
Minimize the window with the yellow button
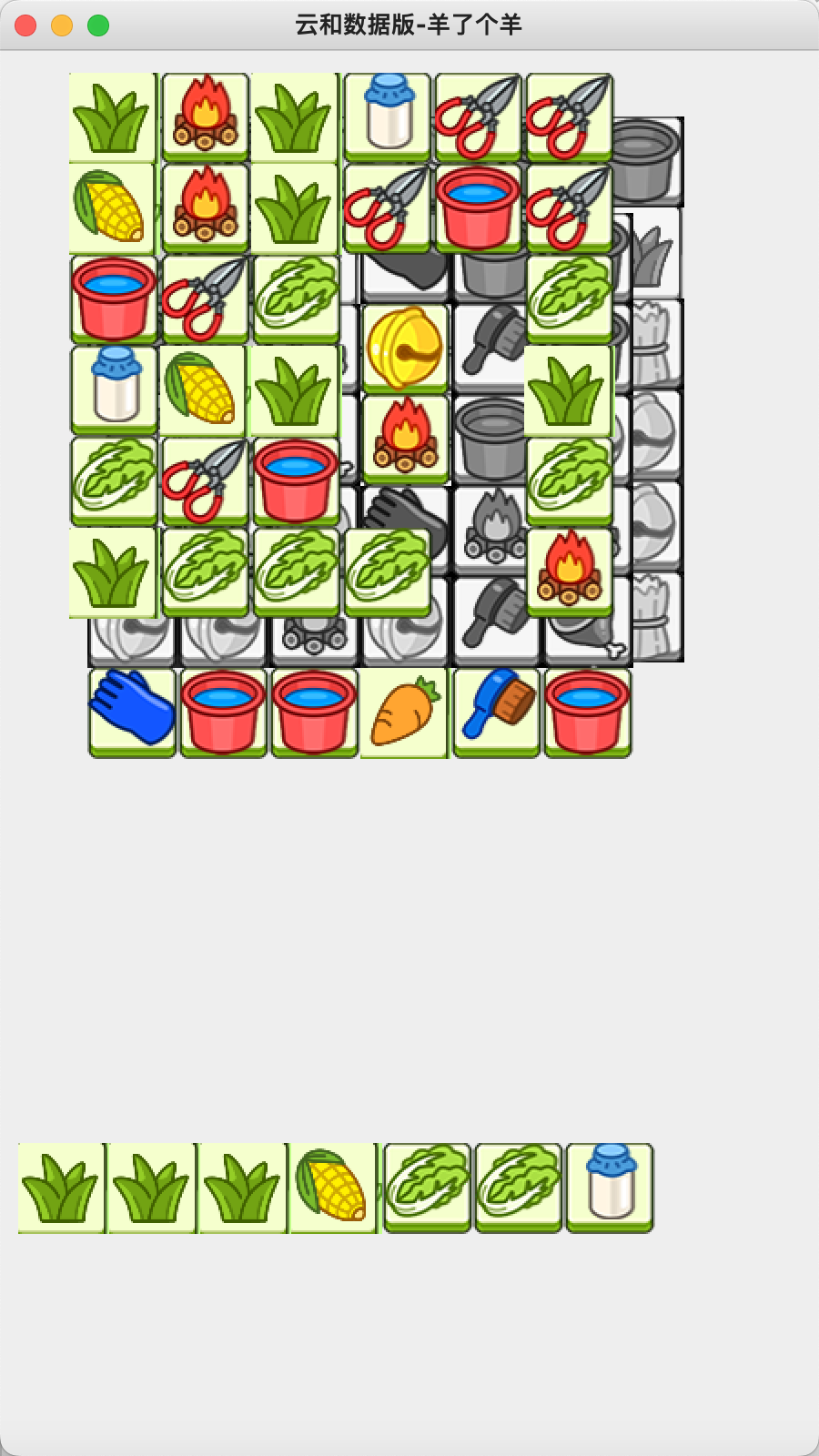(62, 25)
